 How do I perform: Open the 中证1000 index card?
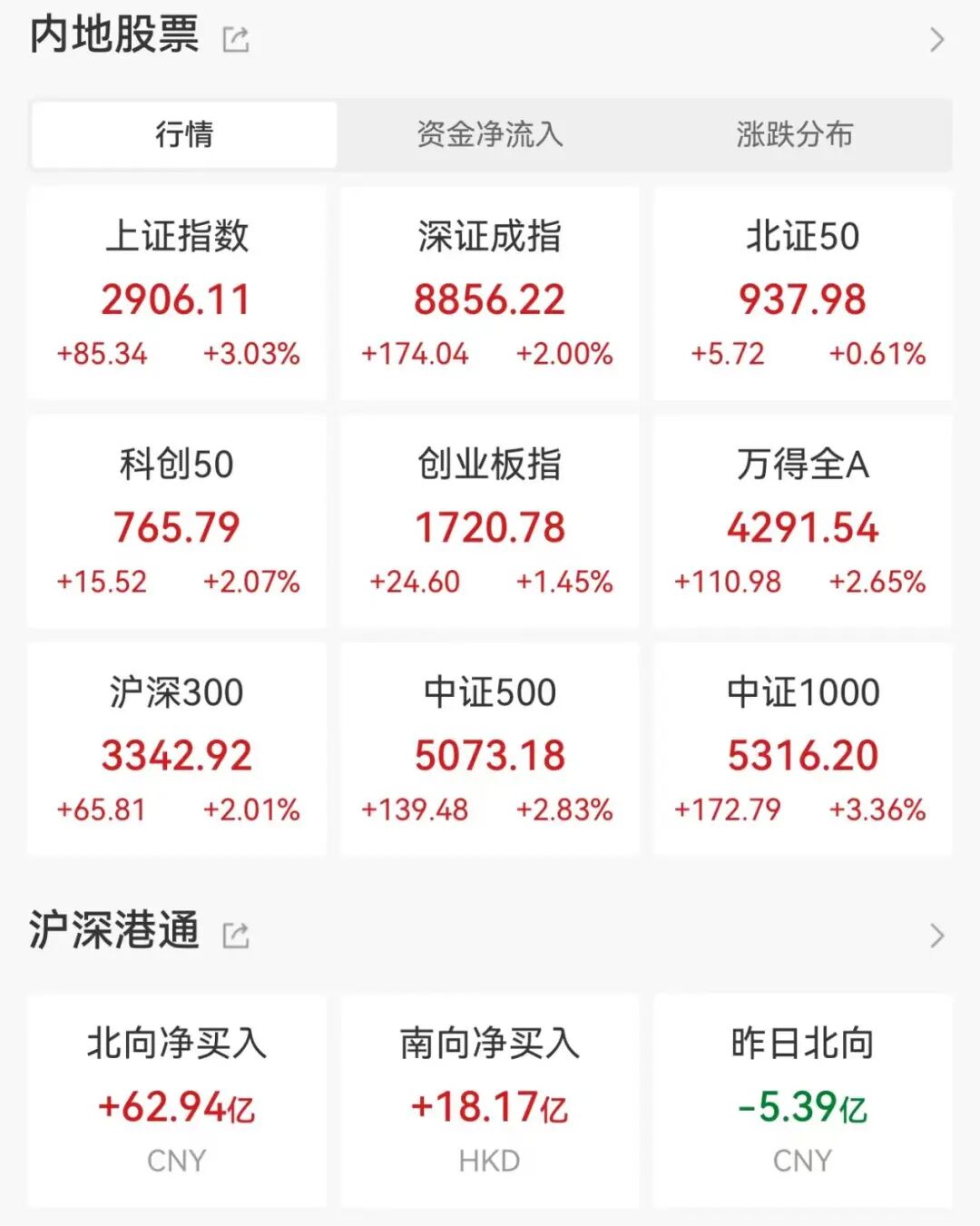(803, 750)
